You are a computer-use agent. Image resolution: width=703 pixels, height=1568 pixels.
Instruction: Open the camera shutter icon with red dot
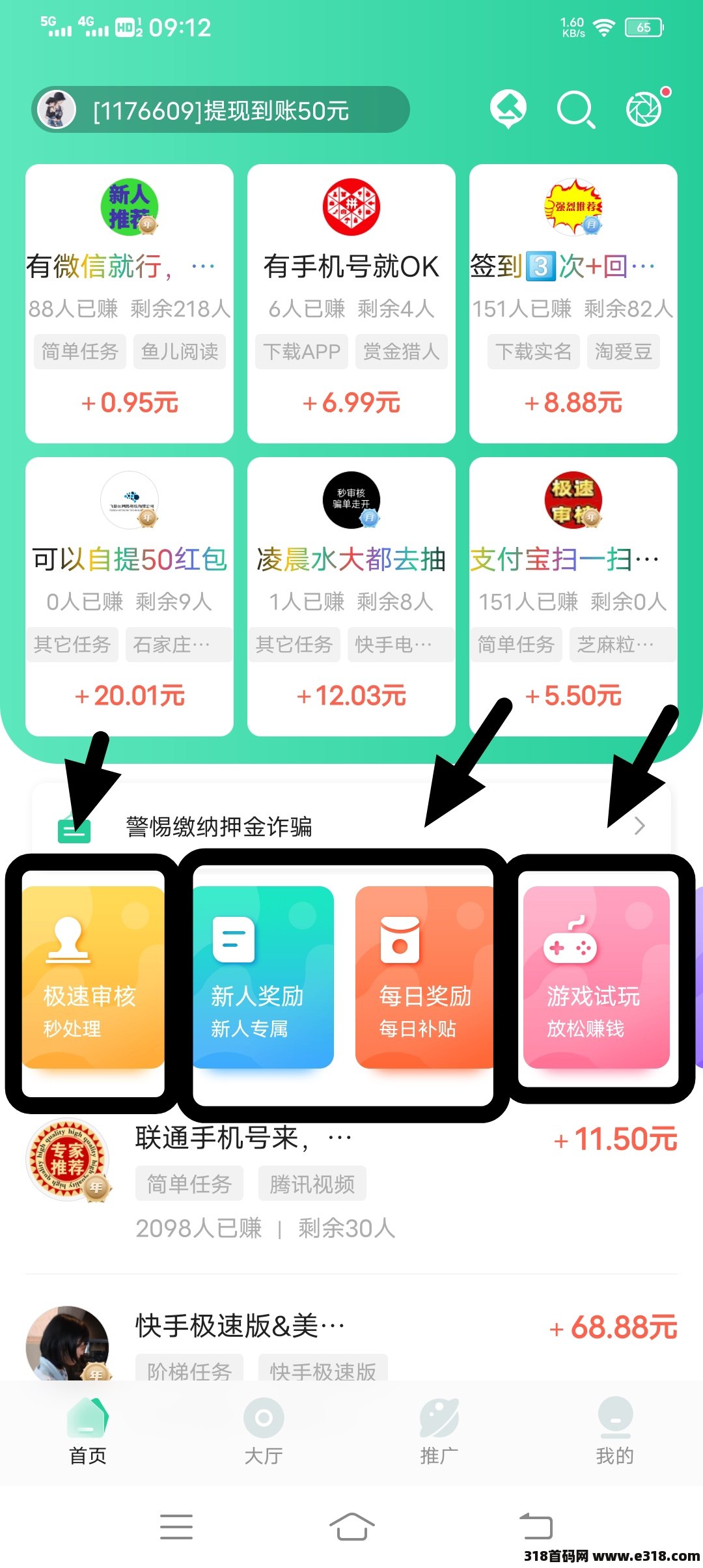(x=644, y=109)
